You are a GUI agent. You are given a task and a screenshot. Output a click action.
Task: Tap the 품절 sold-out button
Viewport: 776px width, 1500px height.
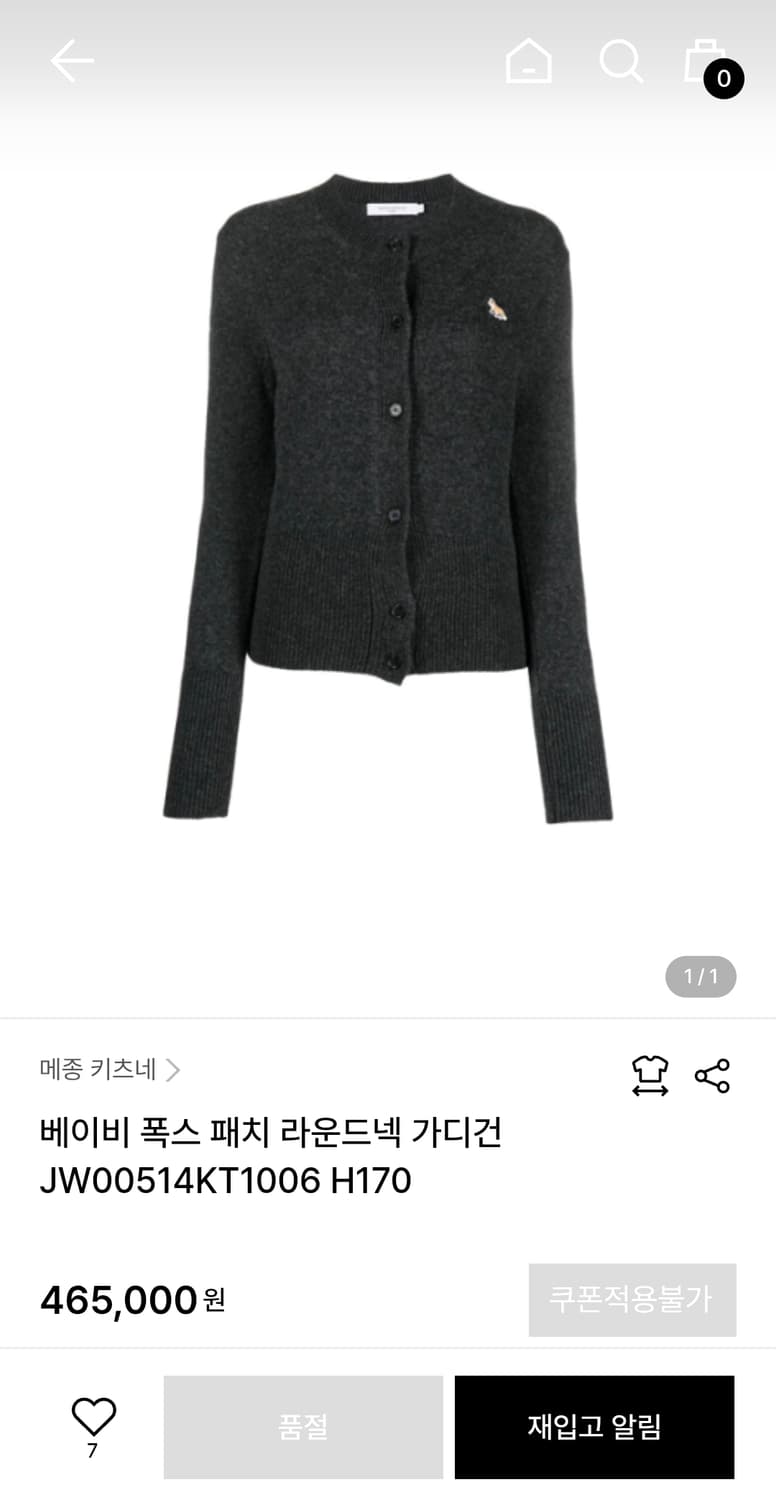pyautogui.click(x=303, y=1427)
